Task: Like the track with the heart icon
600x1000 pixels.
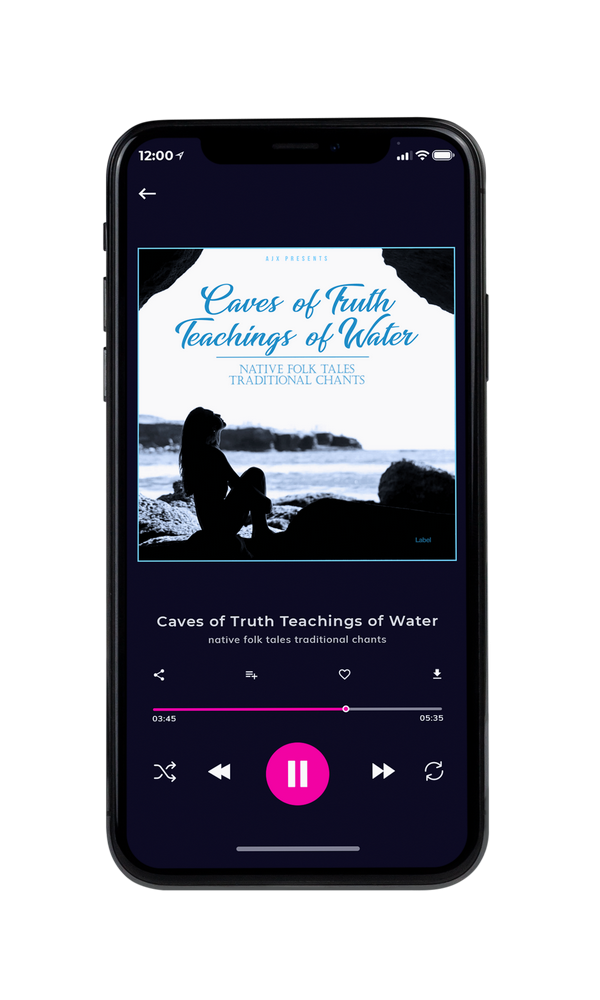Action: pyautogui.click(x=344, y=674)
